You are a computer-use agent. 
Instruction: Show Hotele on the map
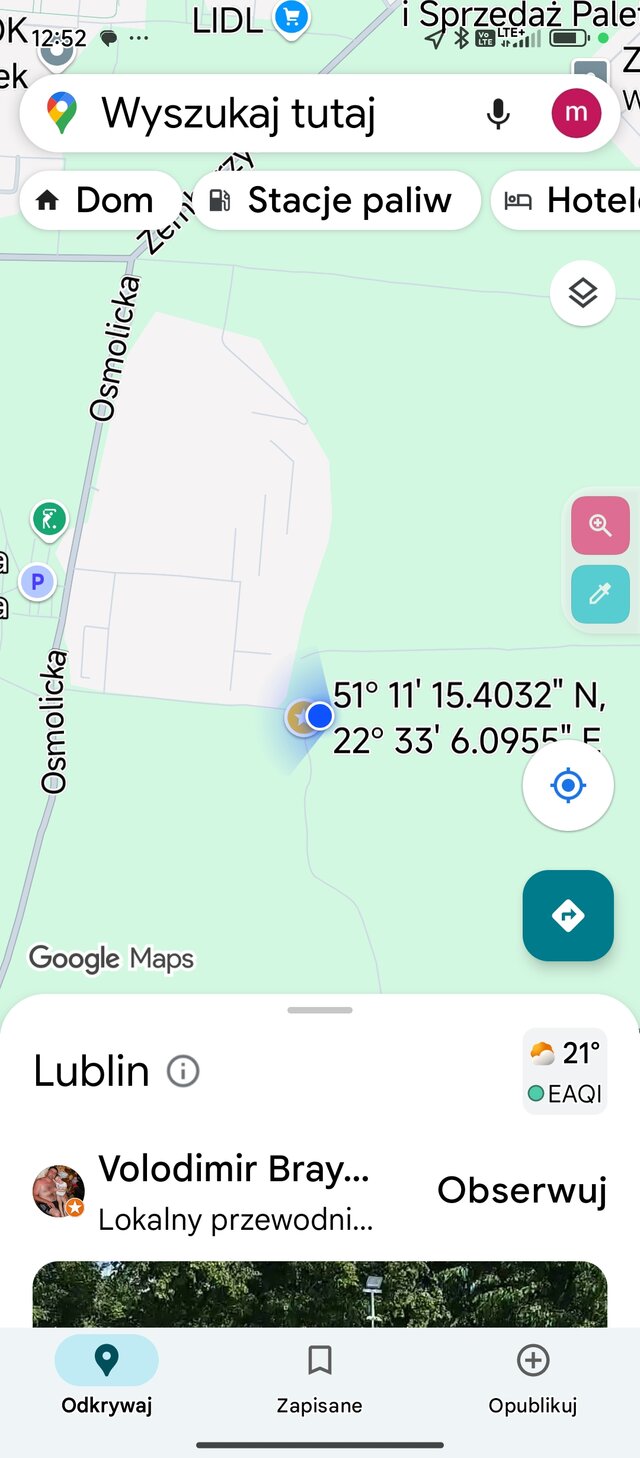coord(570,200)
